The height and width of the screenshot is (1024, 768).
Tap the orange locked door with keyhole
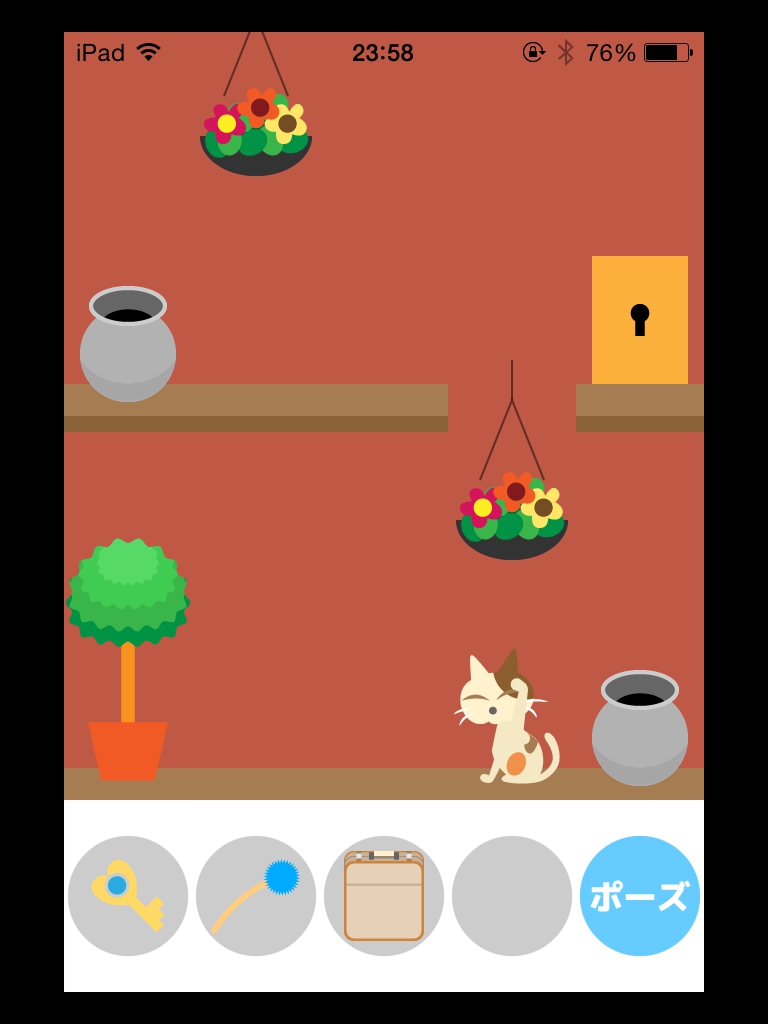(640, 320)
